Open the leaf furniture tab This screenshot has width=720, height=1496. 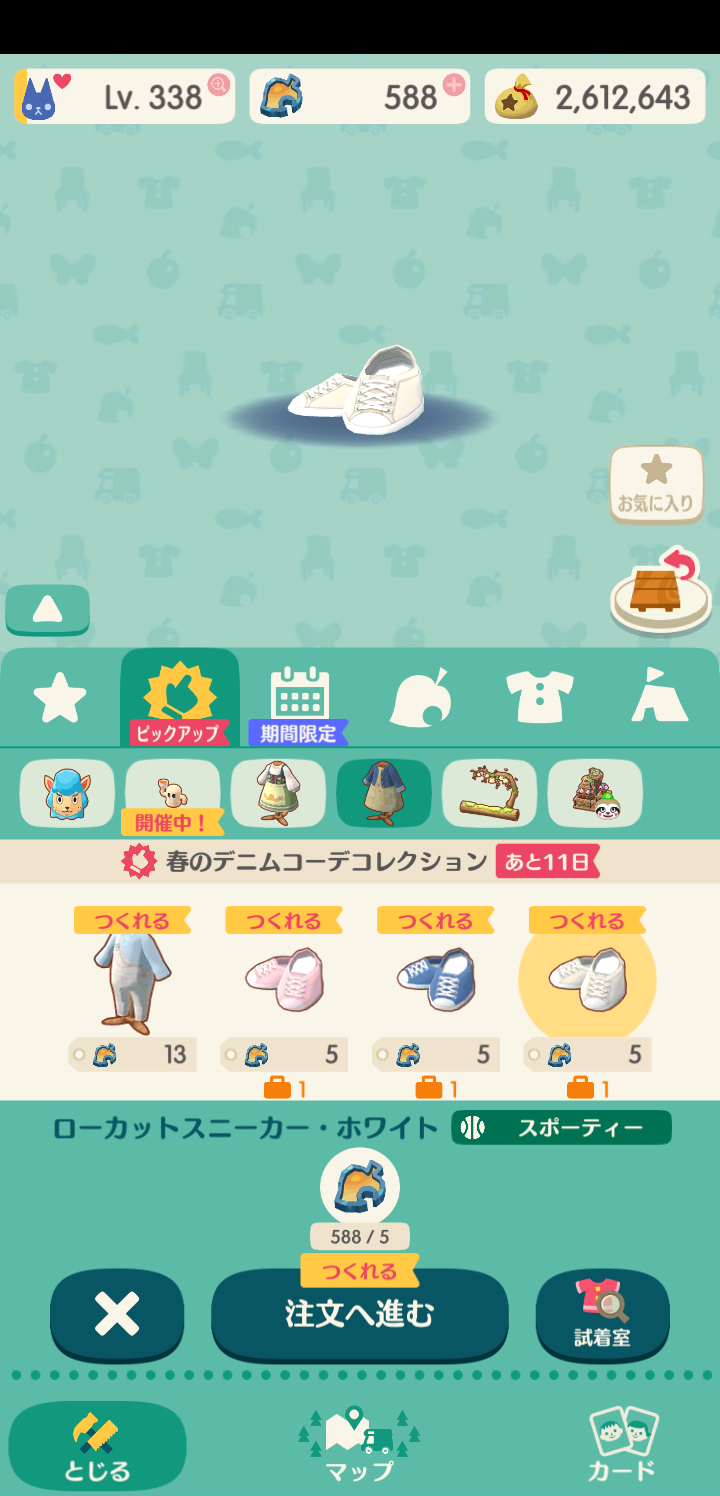tap(420, 698)
